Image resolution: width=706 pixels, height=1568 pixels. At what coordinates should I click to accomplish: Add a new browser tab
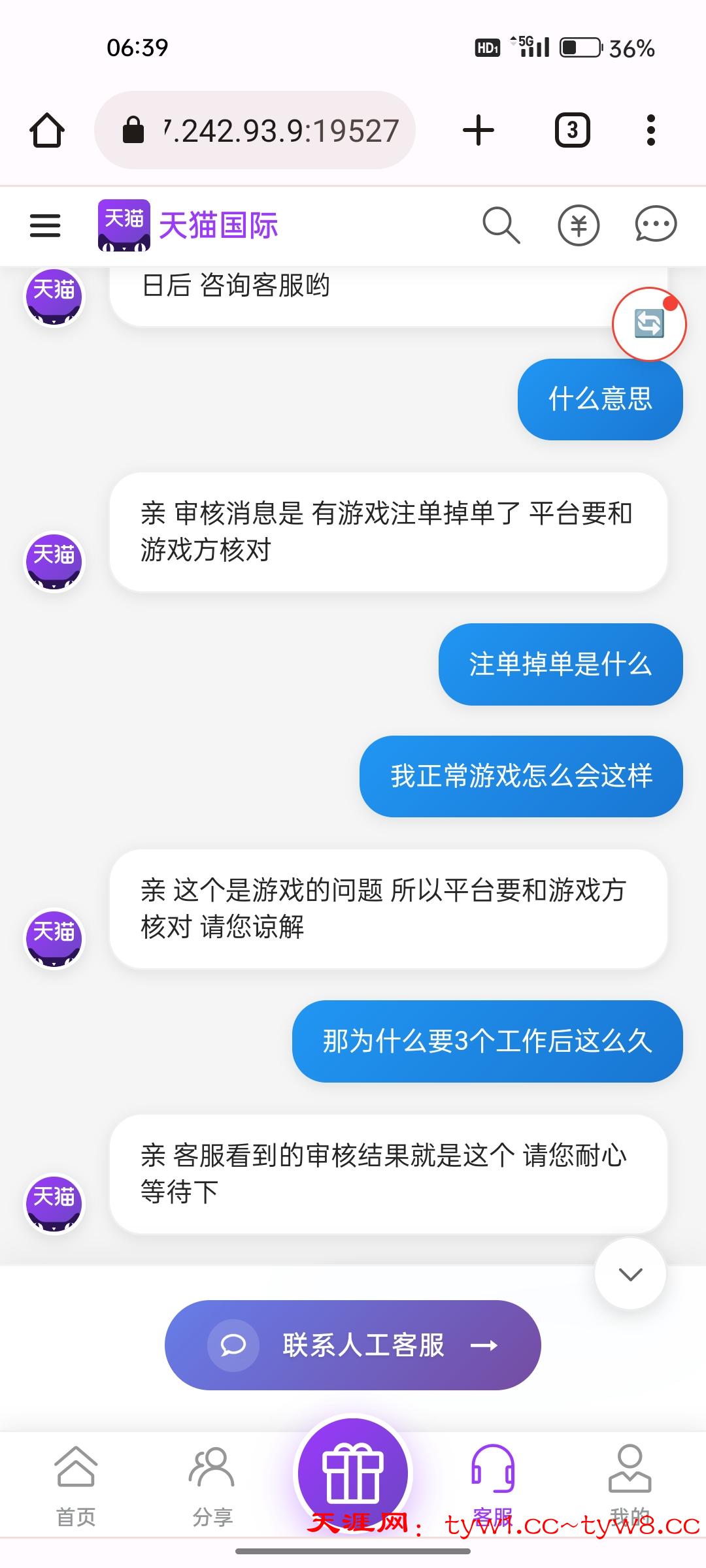[x=479, y=131]
